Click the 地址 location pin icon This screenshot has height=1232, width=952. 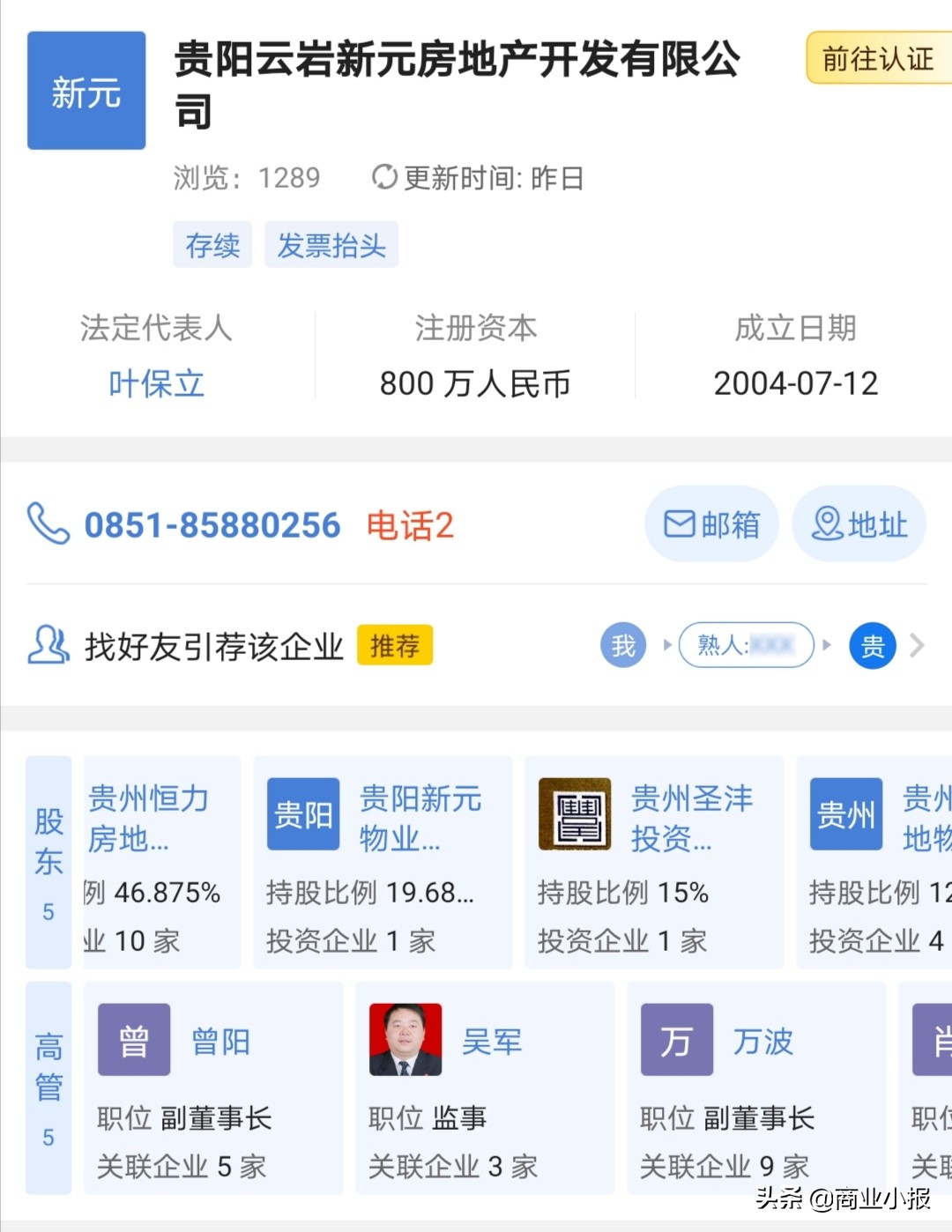click(x=826, y=523)
